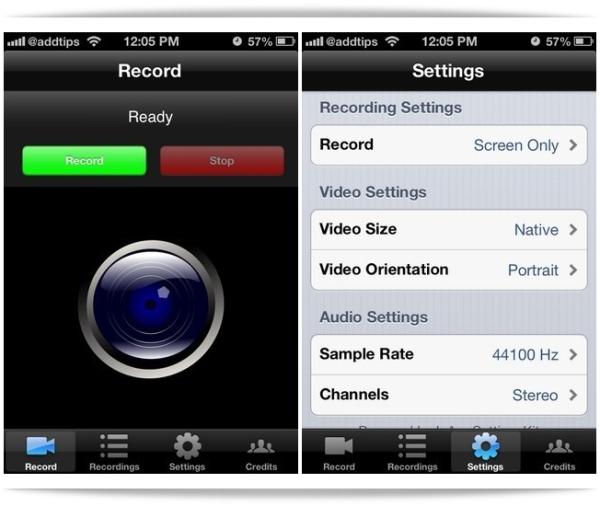Open the Channels setting showing Stereo
The width and height of the screenshot is (600, 506).
tap(449, 395)
